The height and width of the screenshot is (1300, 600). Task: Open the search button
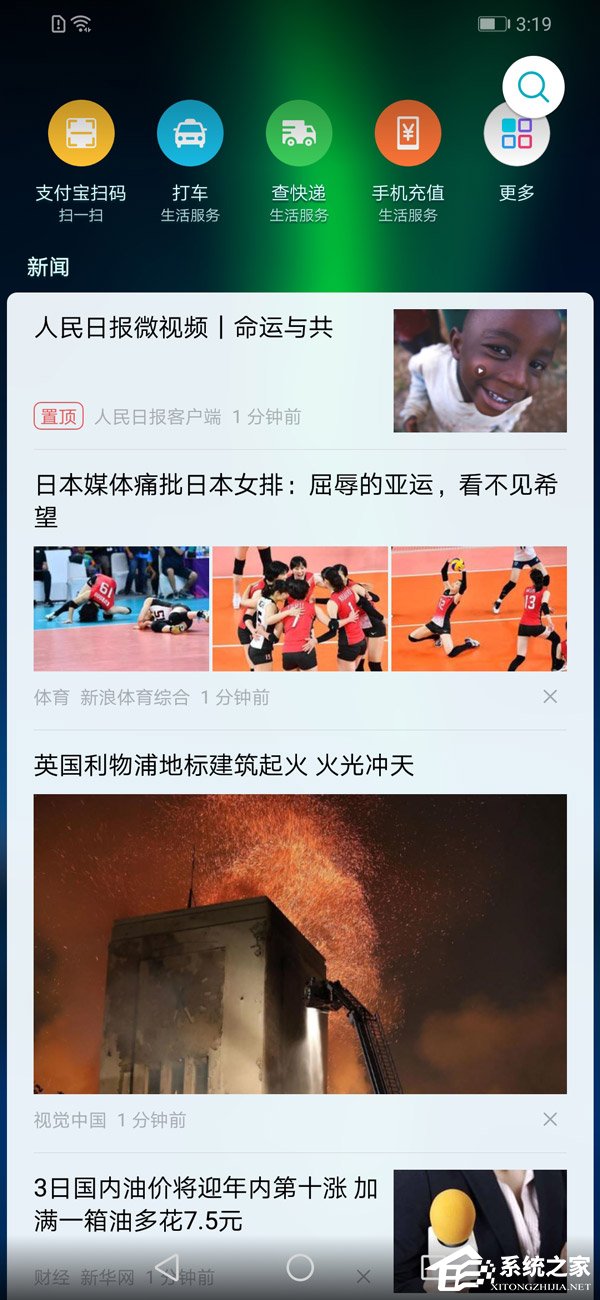click(533, 89)
